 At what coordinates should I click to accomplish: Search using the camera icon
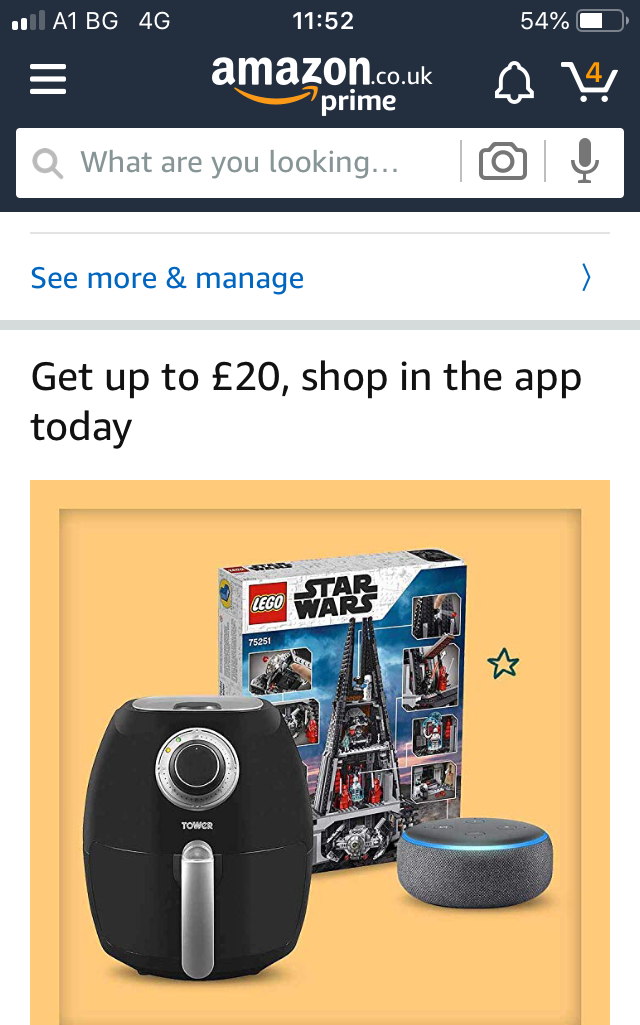click(x=502, y=162)
